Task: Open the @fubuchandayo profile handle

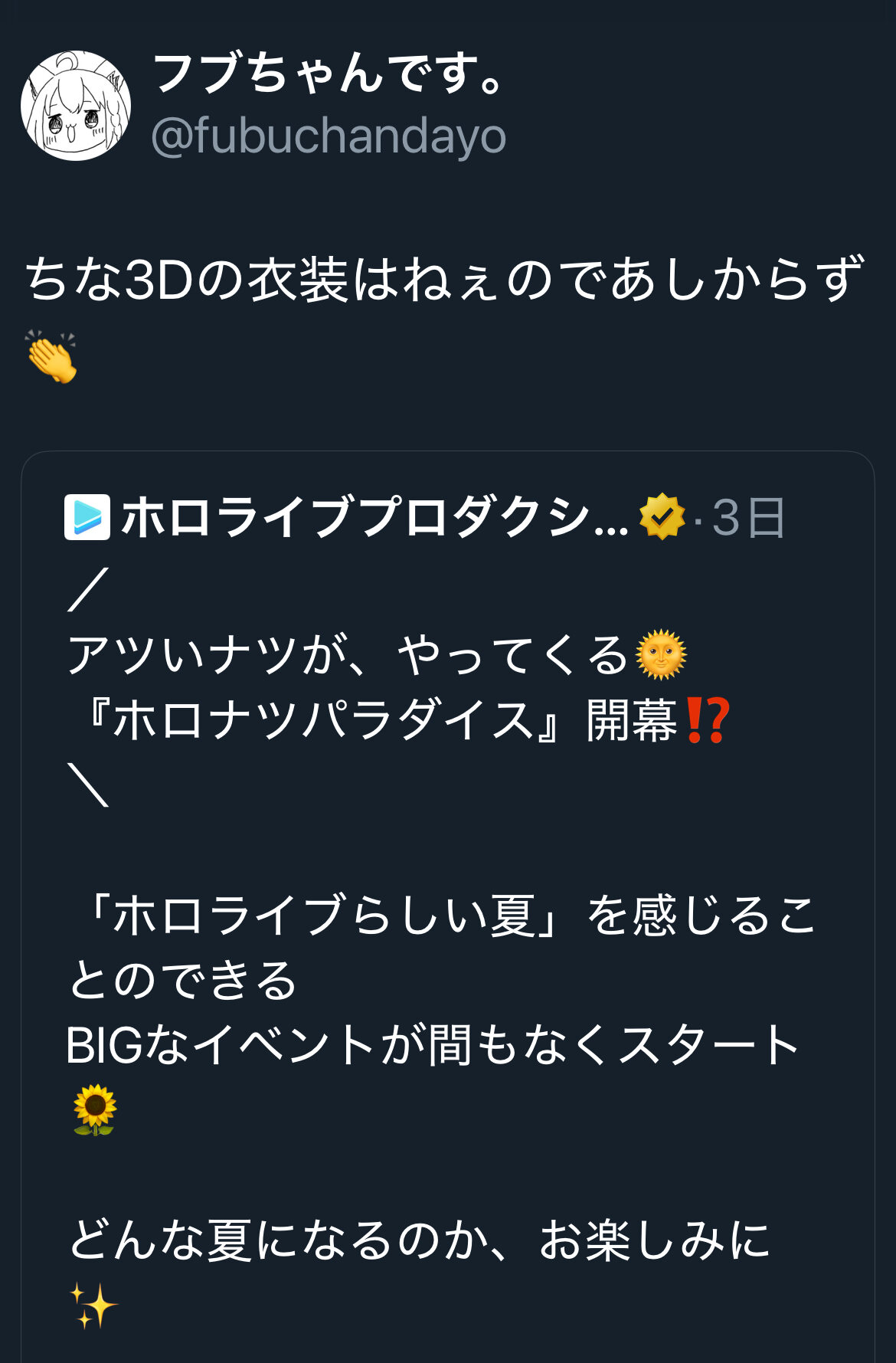Action: (x=329, y=137)
